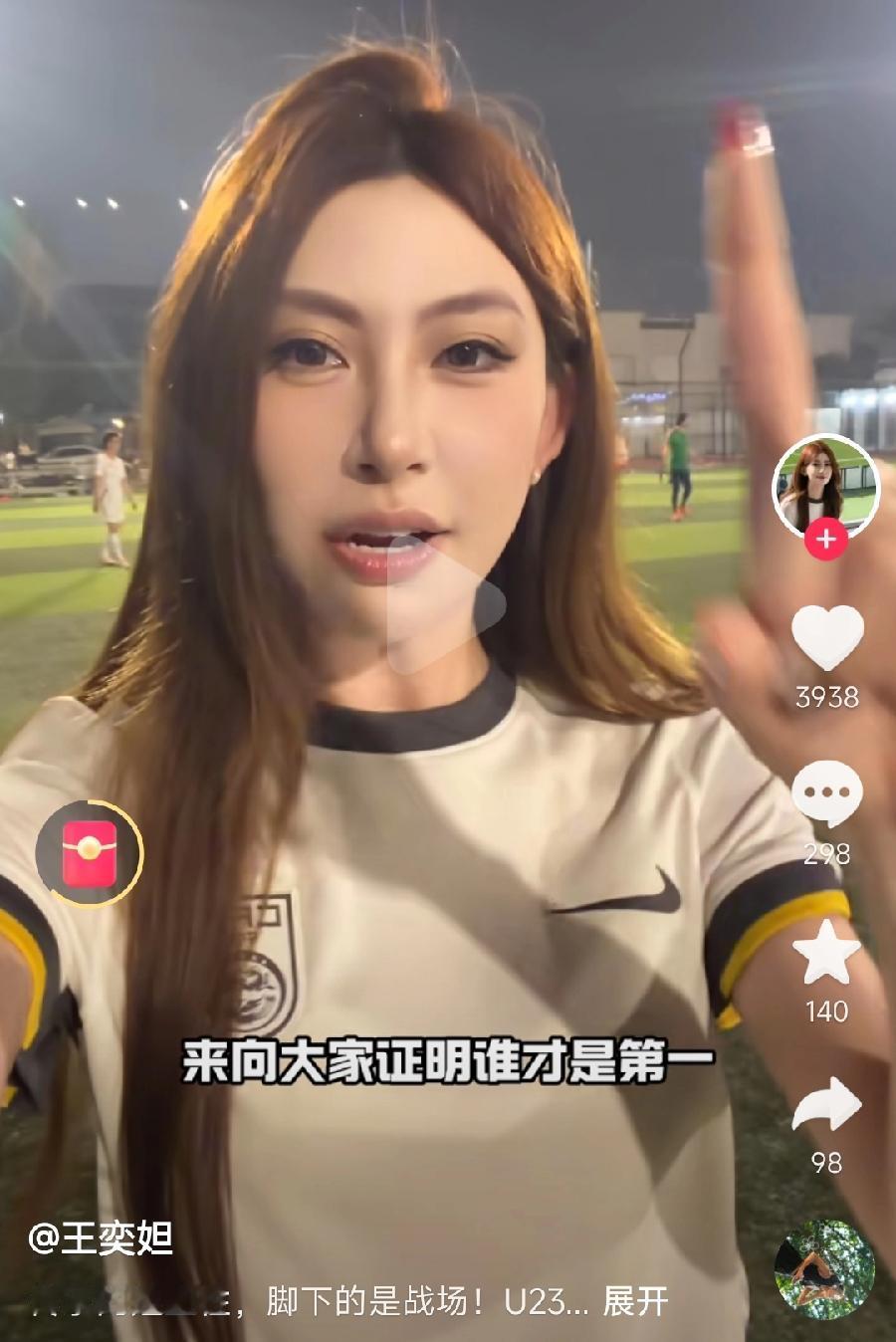Tap the favorites count labeled 140
896x1342 pixels.
click(x=825, y=1010)
